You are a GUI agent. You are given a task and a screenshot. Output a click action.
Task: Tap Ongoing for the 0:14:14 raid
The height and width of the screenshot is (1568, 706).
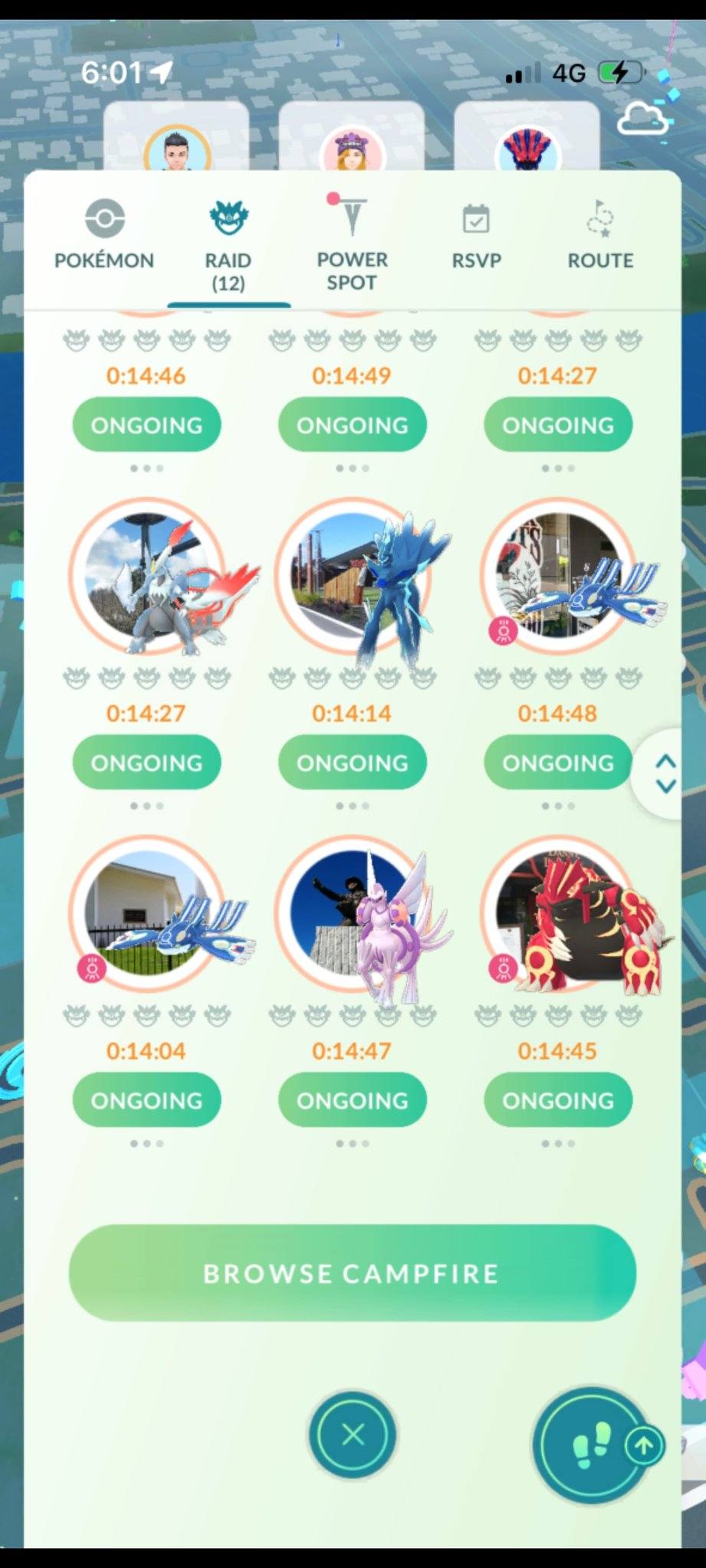click(x=352, y=763)
